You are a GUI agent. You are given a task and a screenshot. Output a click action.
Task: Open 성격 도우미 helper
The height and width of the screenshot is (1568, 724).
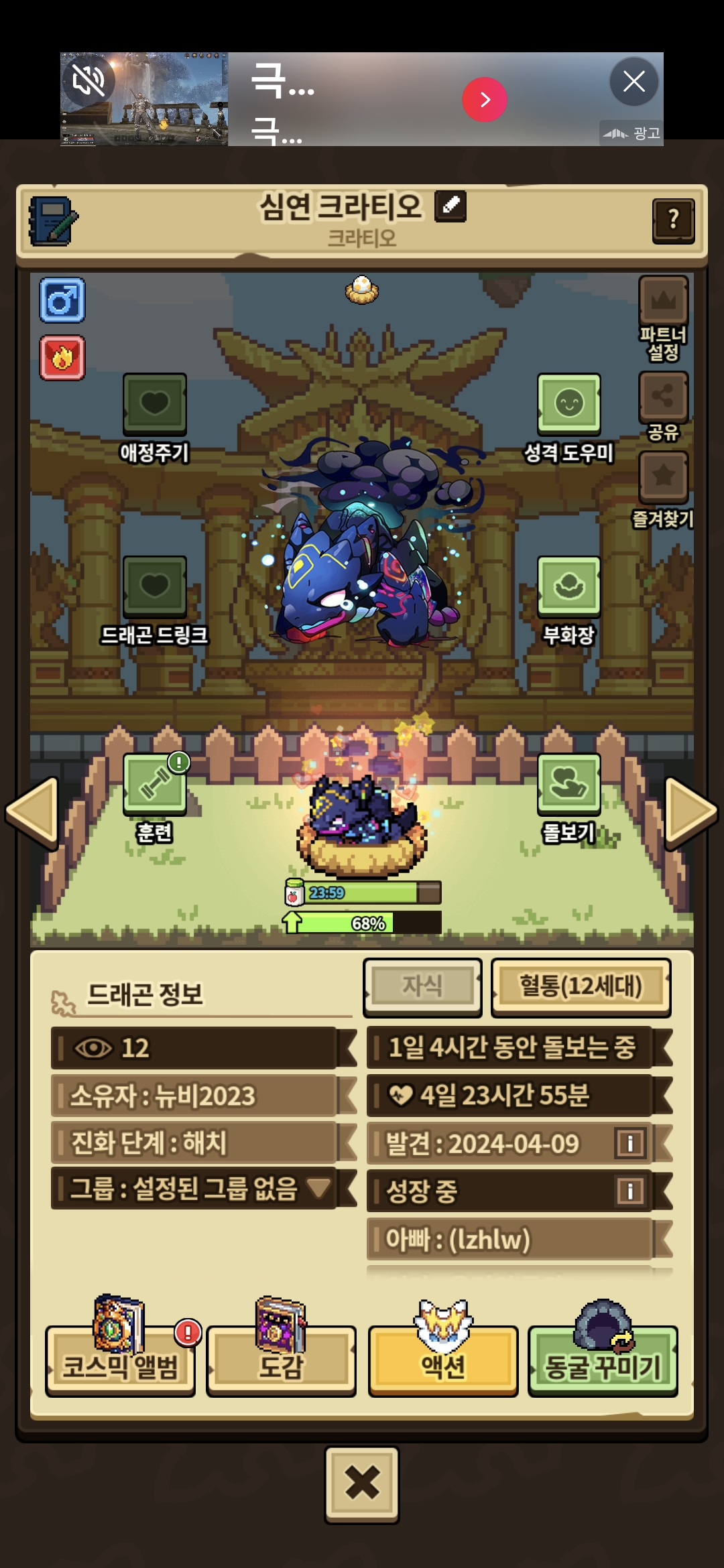[568, 404]
